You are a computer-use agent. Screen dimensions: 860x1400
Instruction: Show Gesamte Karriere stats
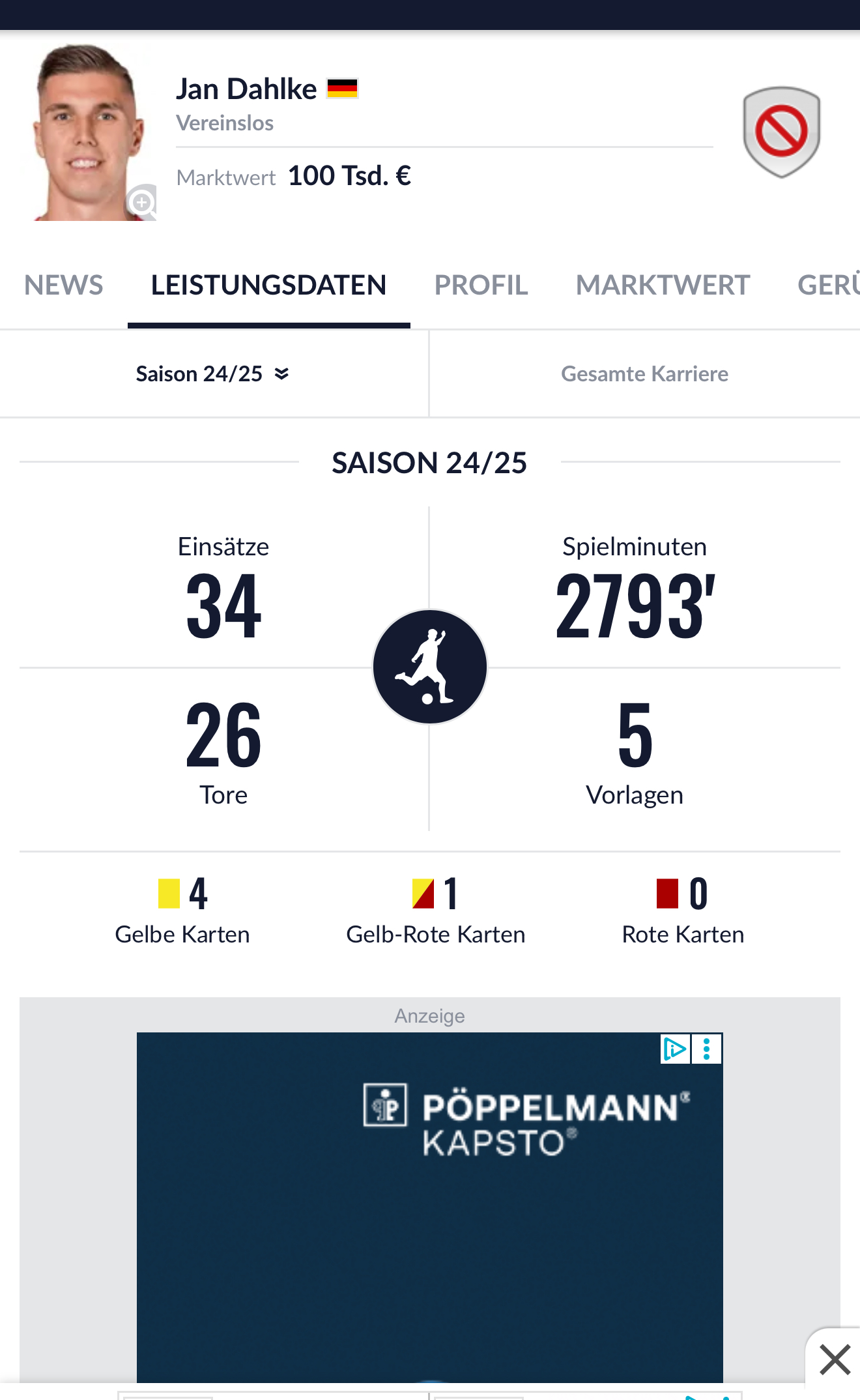pyautogui.click(x=644, y=373)
